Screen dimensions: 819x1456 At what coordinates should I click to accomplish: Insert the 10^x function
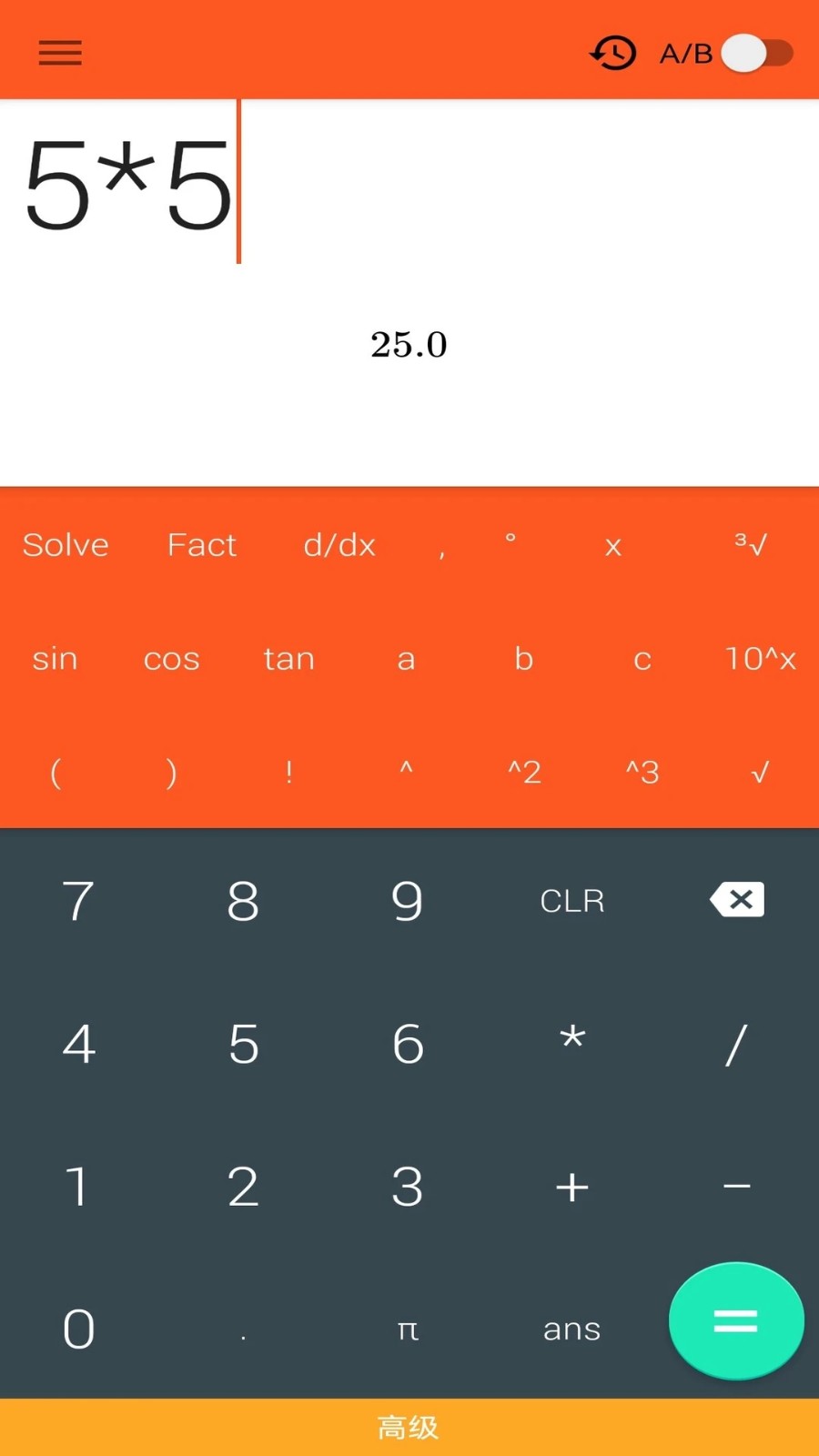coord(760,659)
